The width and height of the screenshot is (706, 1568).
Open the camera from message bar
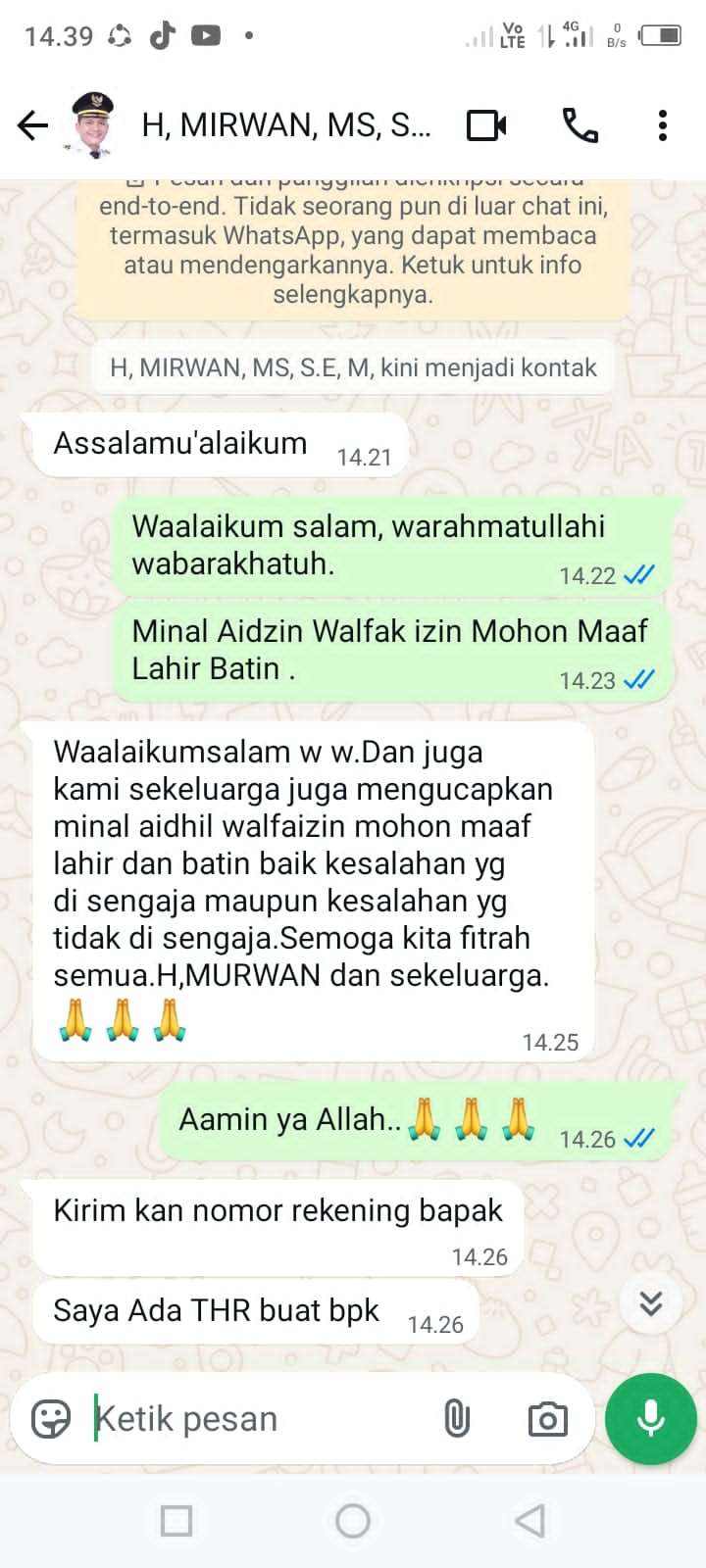pyautogui.click(x=547, y=1418)
